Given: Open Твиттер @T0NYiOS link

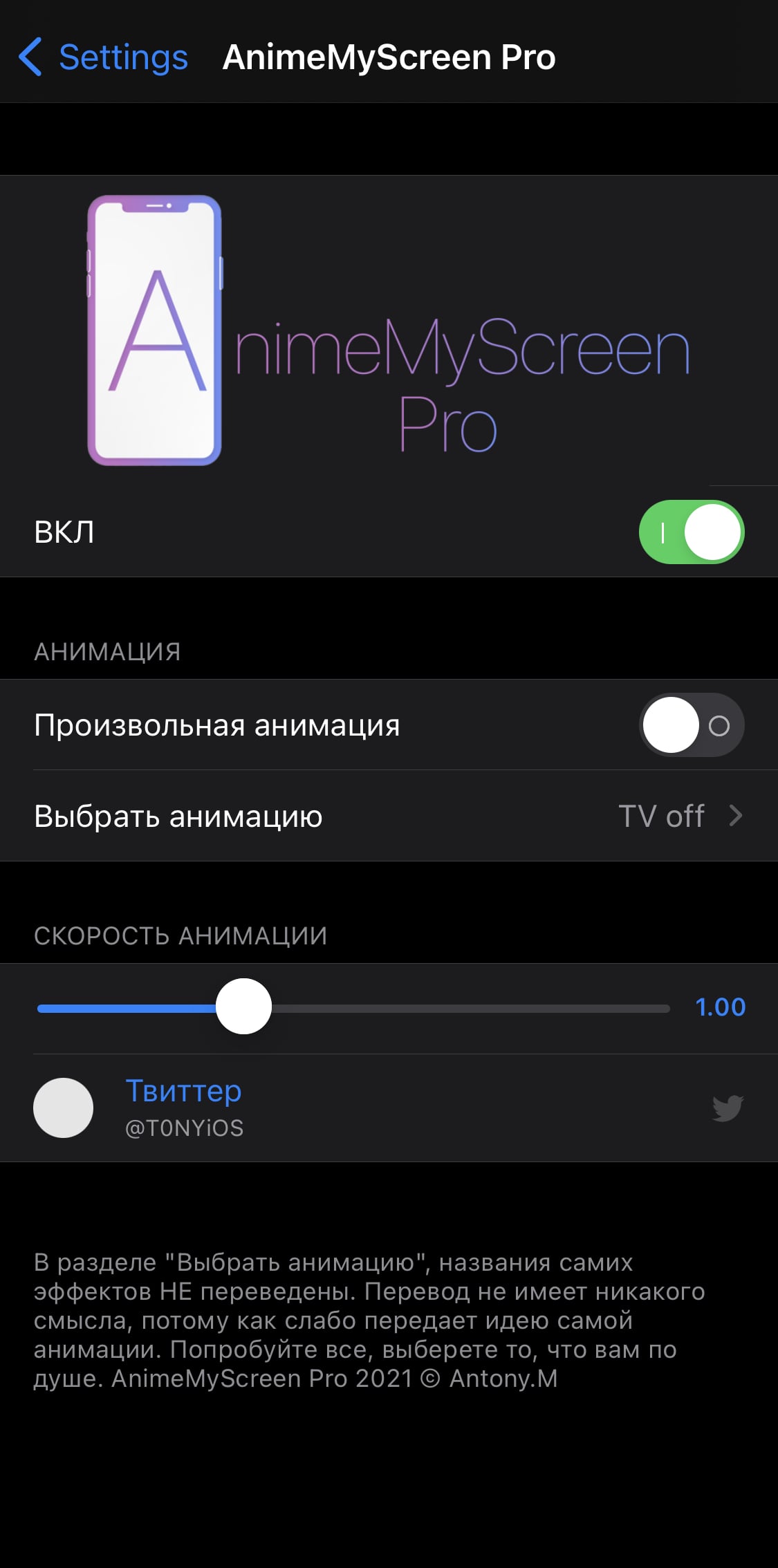Looking at the screenshot, I should pos(389,1108).
